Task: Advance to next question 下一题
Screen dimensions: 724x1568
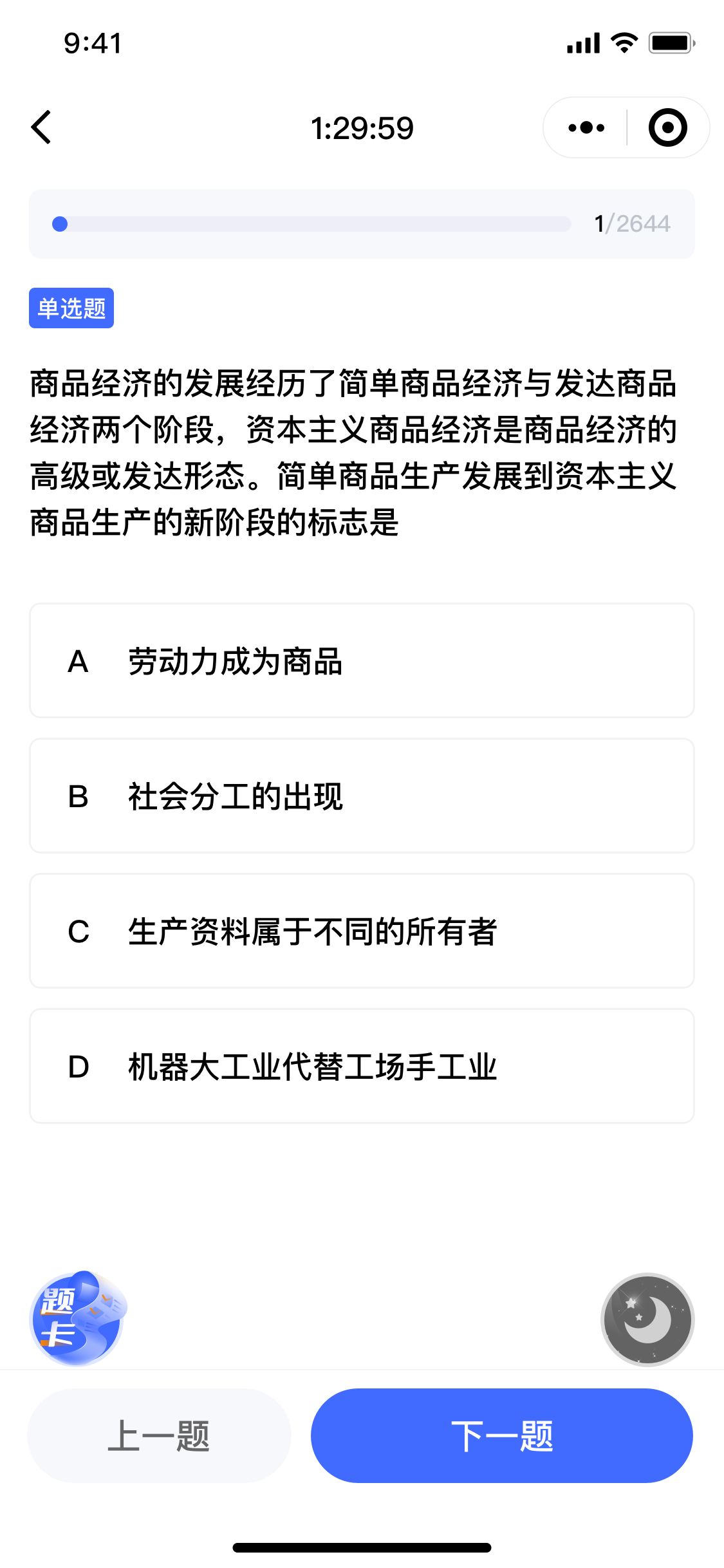Action: (502, 1435)
